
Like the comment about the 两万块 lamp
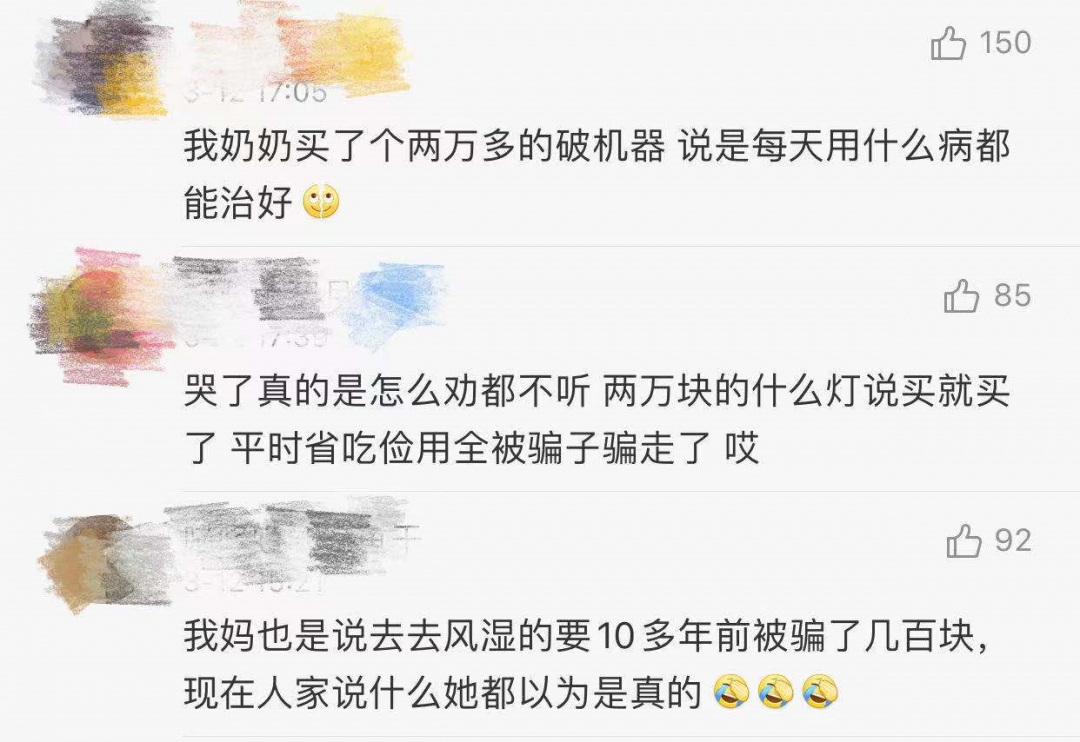coord(961,296)
